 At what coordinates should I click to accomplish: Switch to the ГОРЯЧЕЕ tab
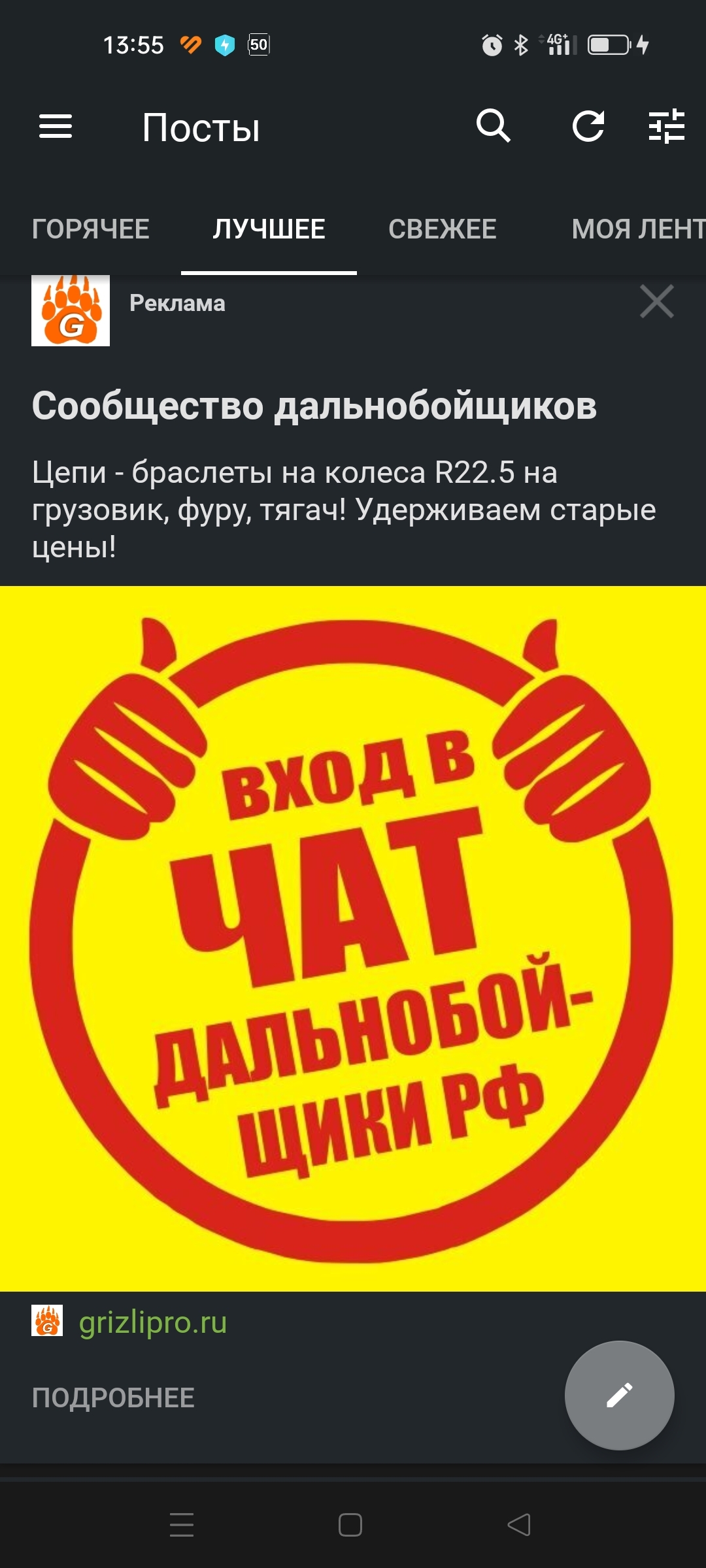(91, 229)
